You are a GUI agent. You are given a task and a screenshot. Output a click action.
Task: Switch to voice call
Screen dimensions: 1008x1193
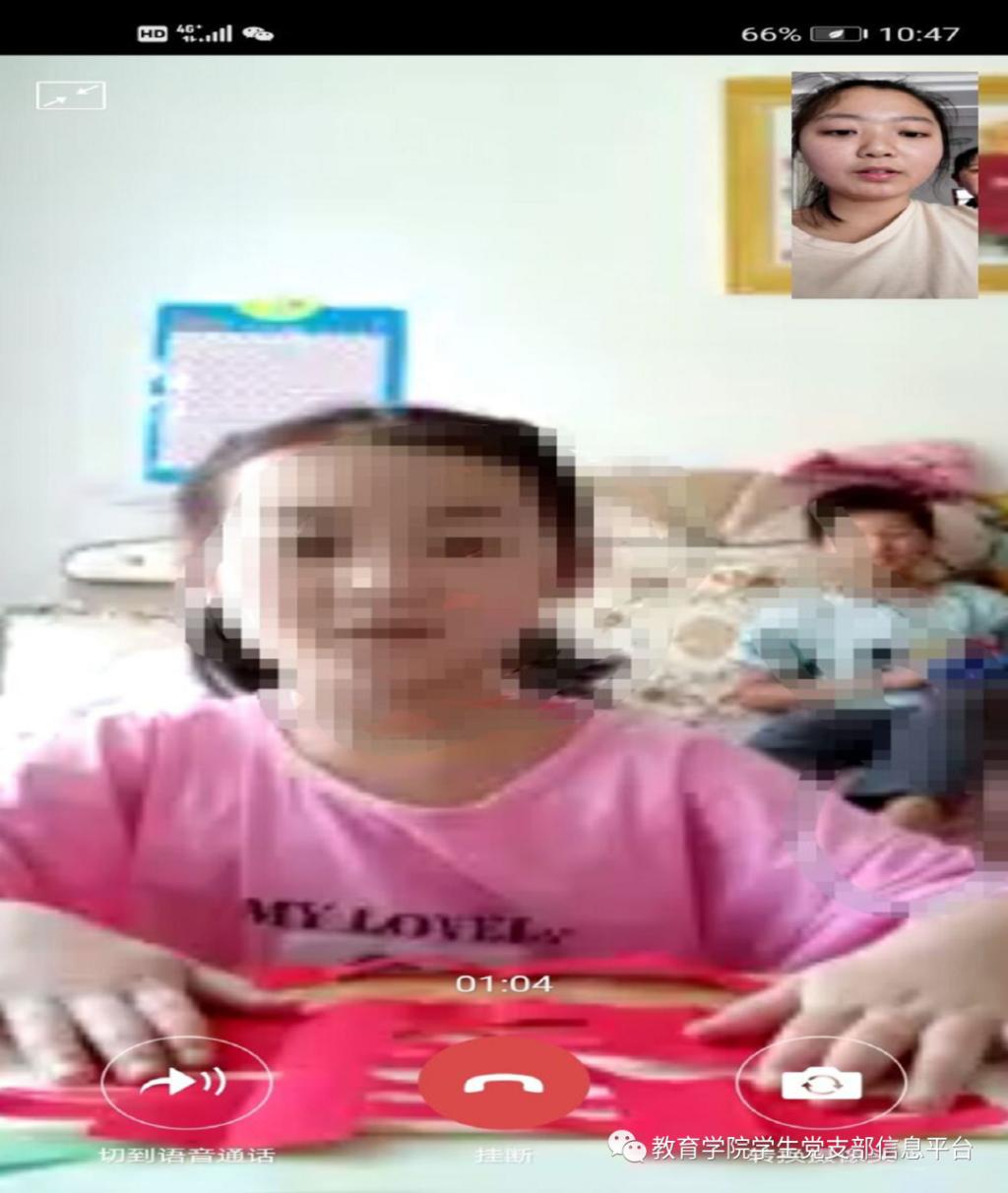tap(186, 1085)
